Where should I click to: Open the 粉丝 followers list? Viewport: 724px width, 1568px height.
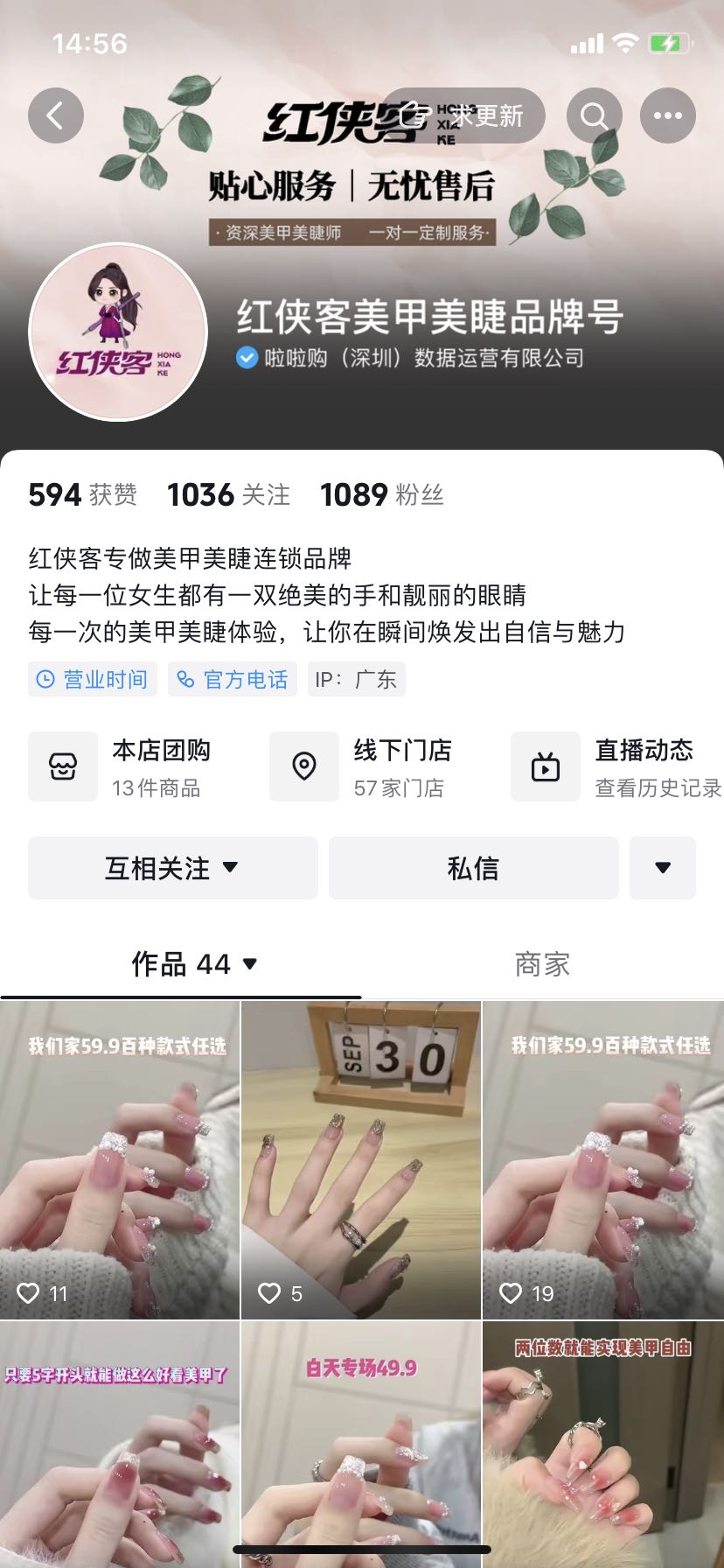coord(382,494)
